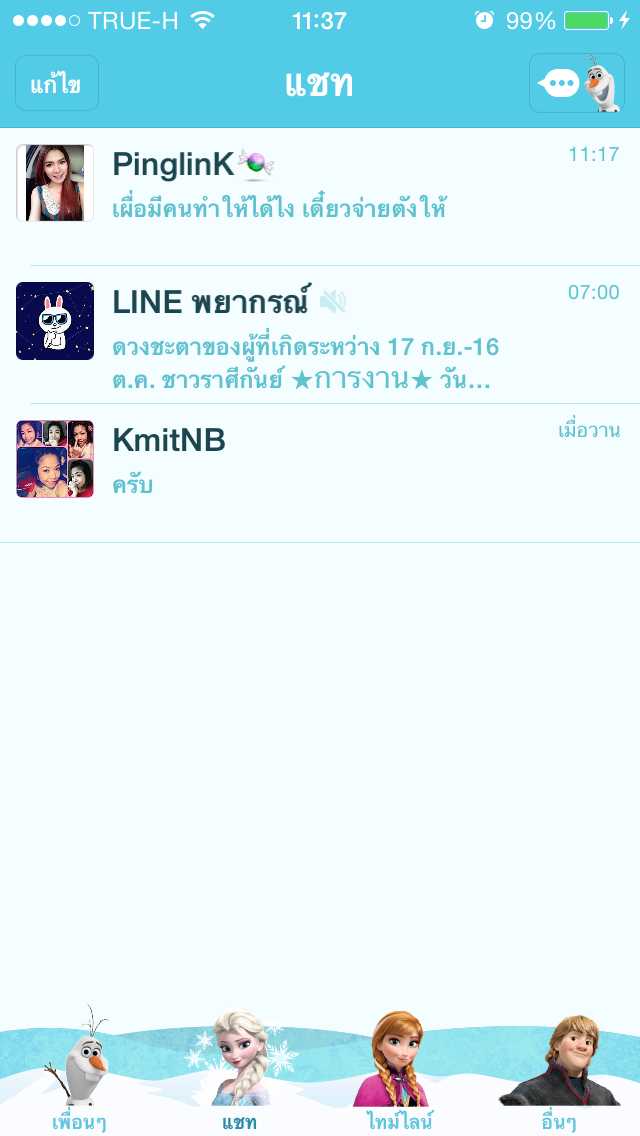Open the KmitNB group chat
This screenshot has width=640, height=1136.
[x=320, y=472]
